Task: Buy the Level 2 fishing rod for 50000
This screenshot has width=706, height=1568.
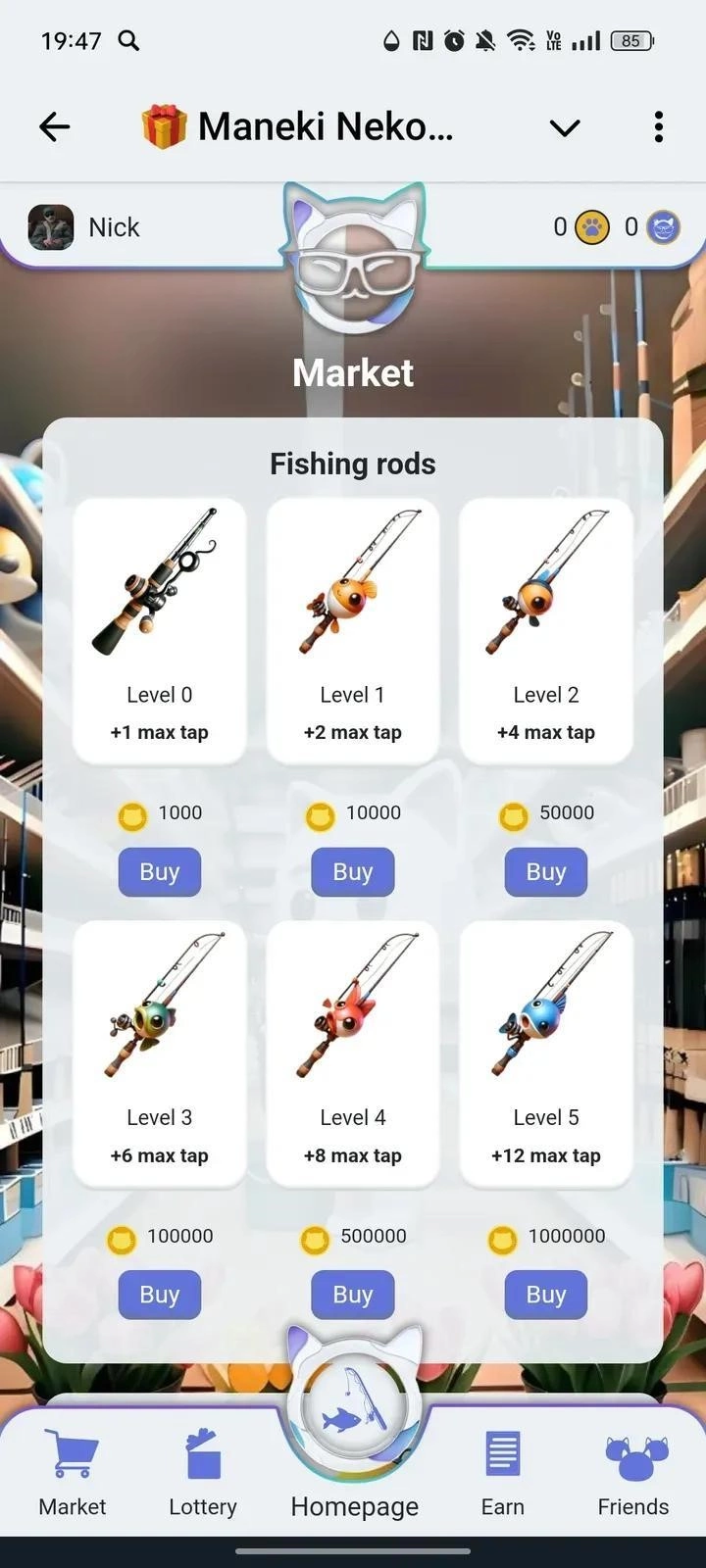Action: [545, 871]
